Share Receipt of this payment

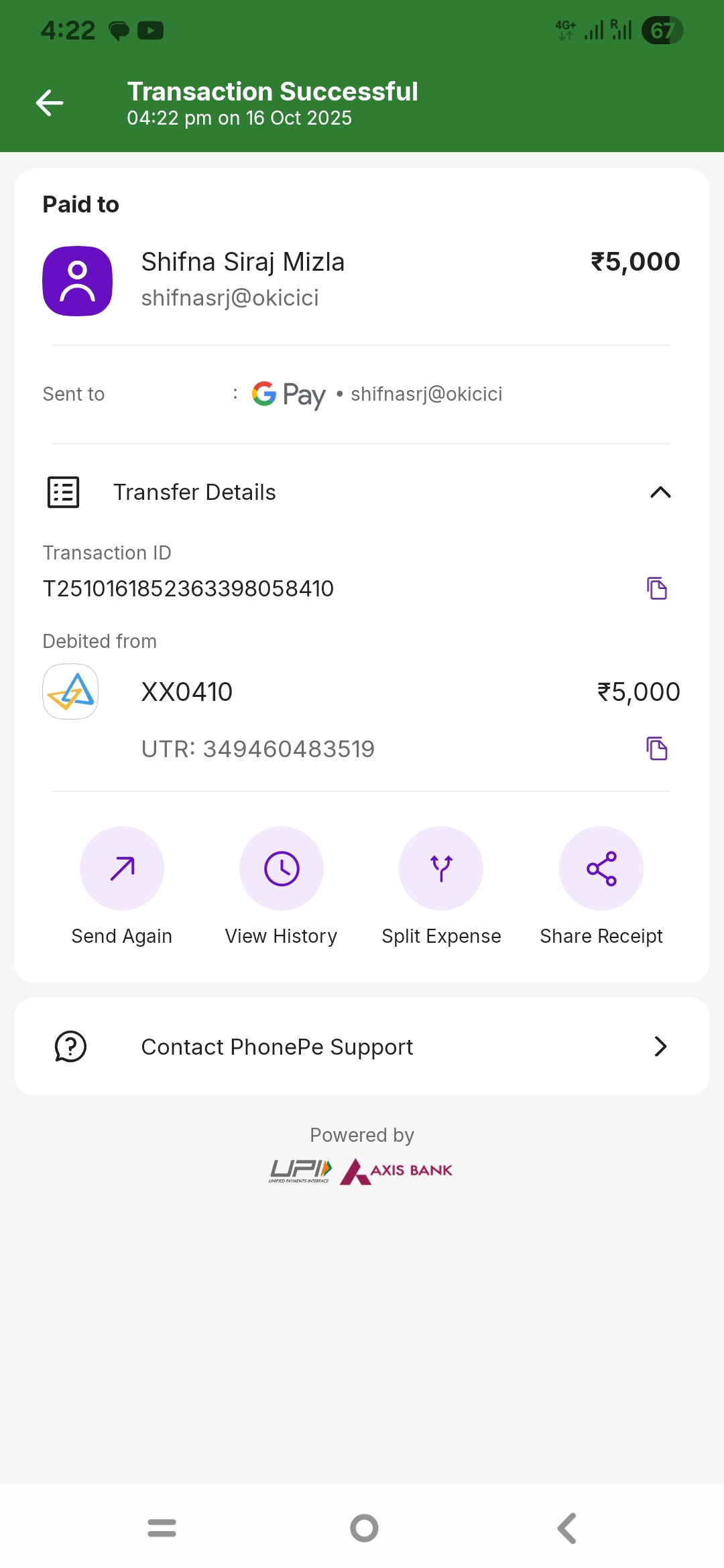click(x=601, y=868)
